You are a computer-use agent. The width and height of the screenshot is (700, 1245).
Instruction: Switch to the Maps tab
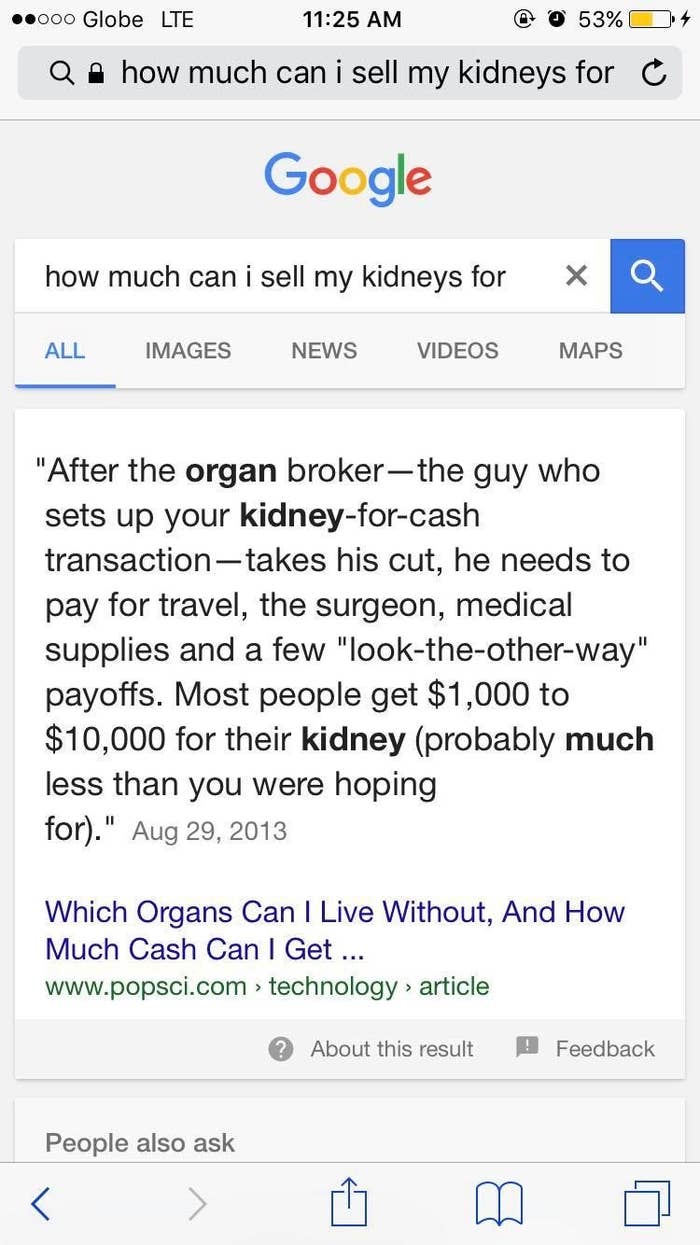pos(590,351)
